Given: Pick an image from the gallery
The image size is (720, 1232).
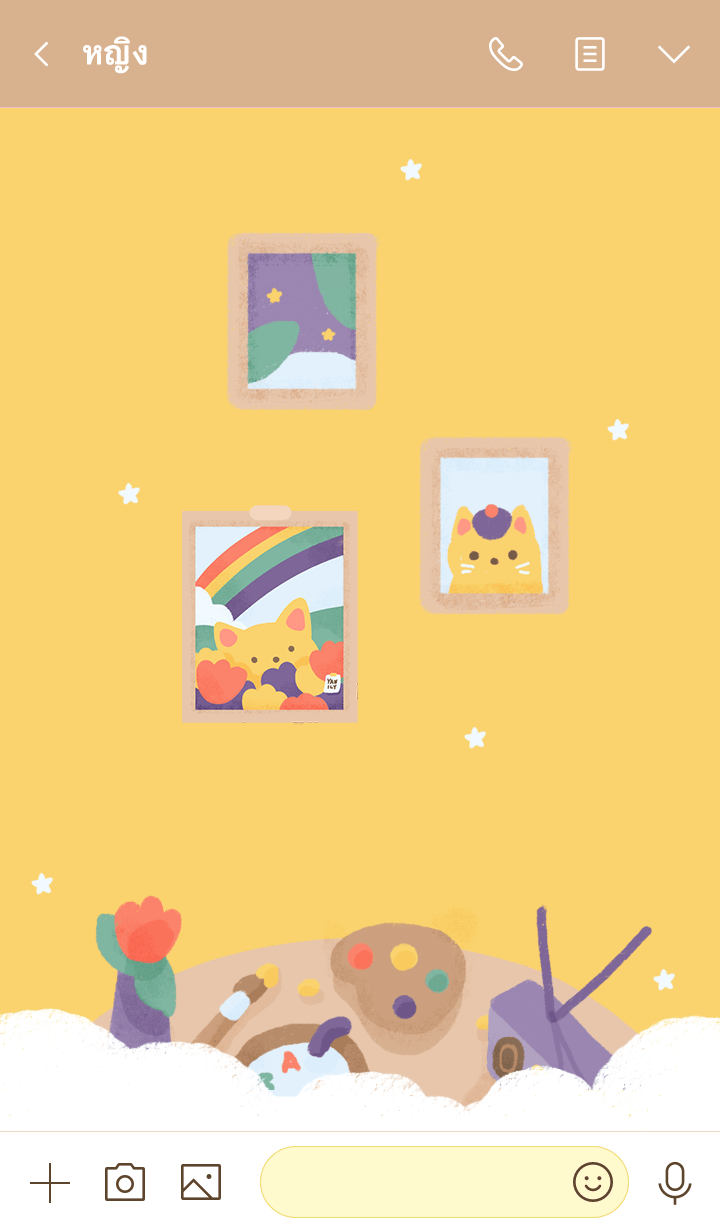Looking at the screenshot, I should click(x=201, y=1182).
